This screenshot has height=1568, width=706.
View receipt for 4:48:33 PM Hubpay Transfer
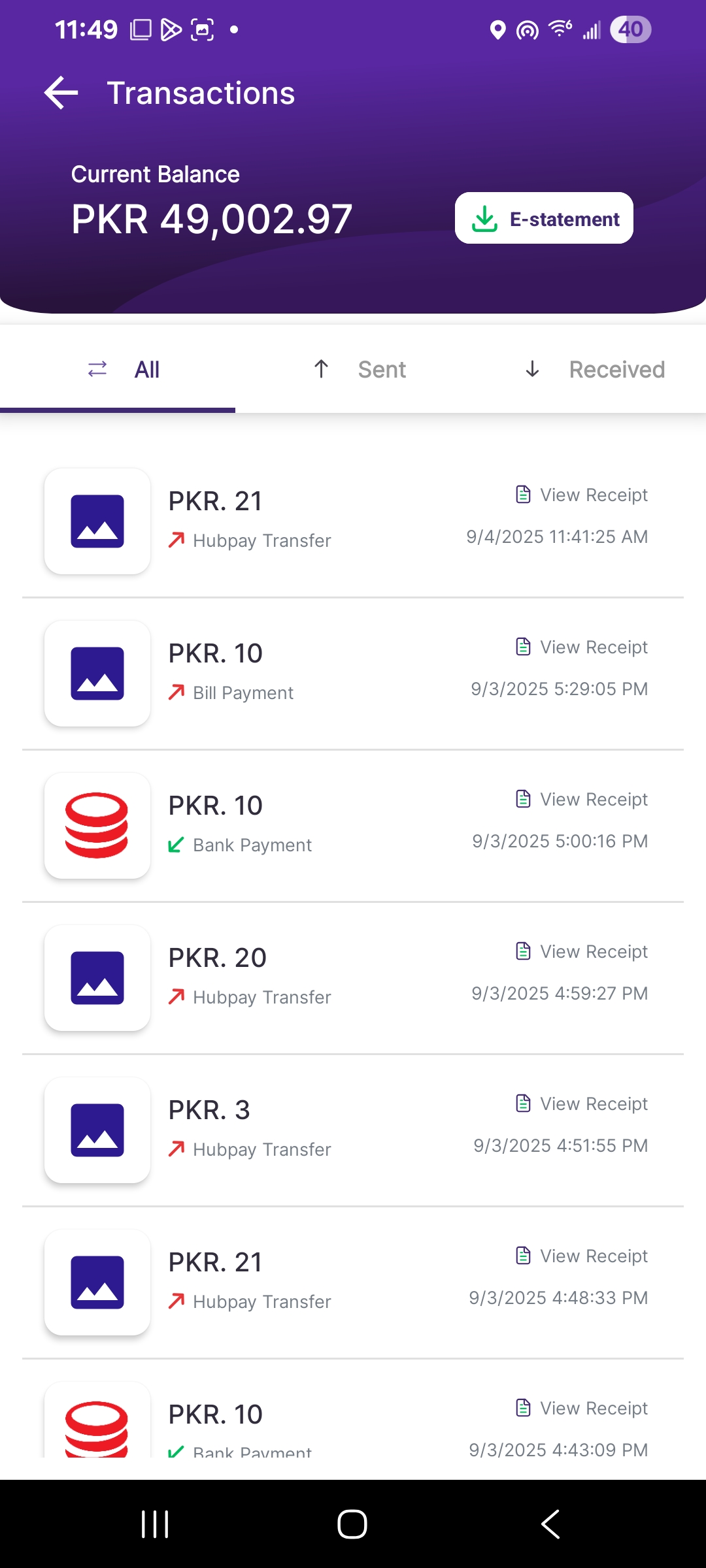582,1256
